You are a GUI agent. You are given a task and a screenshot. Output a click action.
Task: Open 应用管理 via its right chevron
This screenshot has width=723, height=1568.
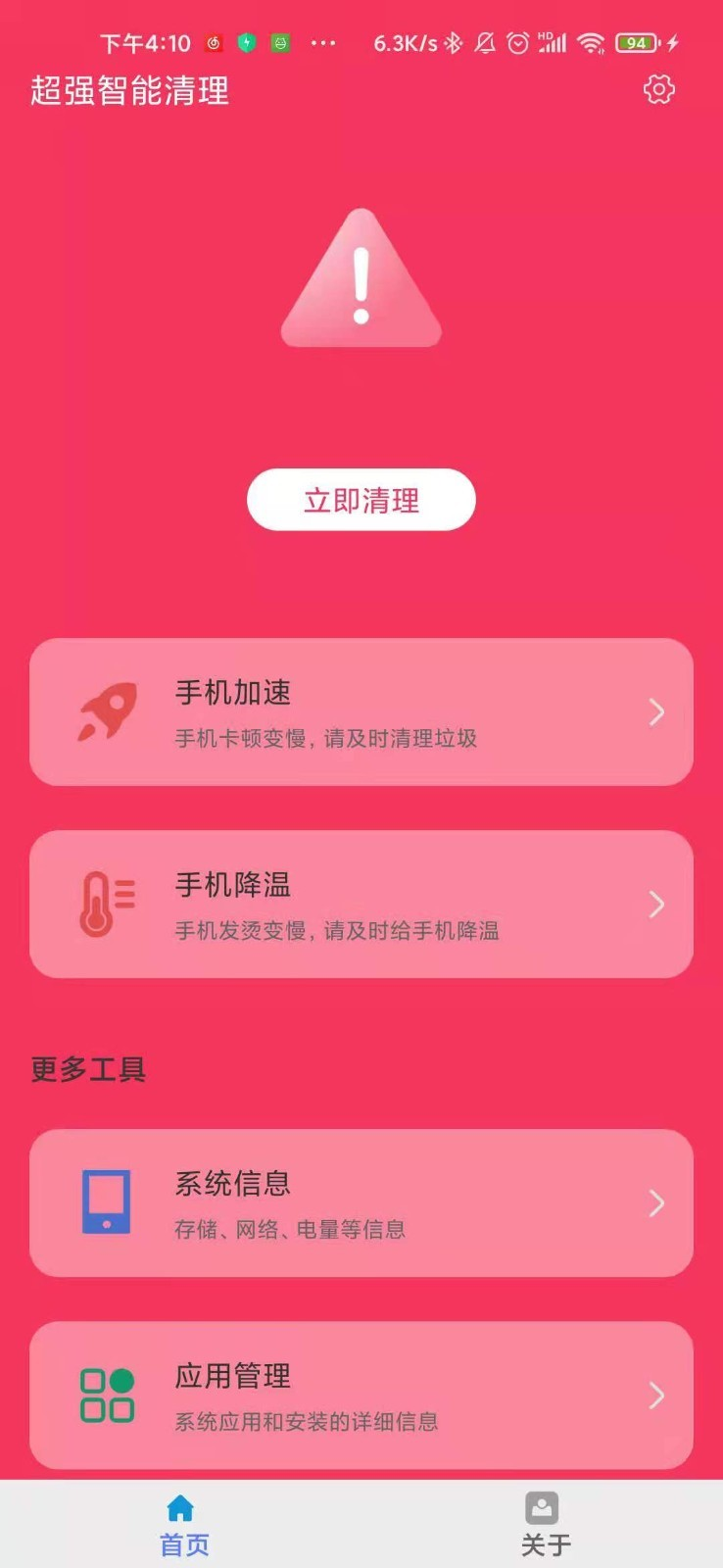(654, 1396)
